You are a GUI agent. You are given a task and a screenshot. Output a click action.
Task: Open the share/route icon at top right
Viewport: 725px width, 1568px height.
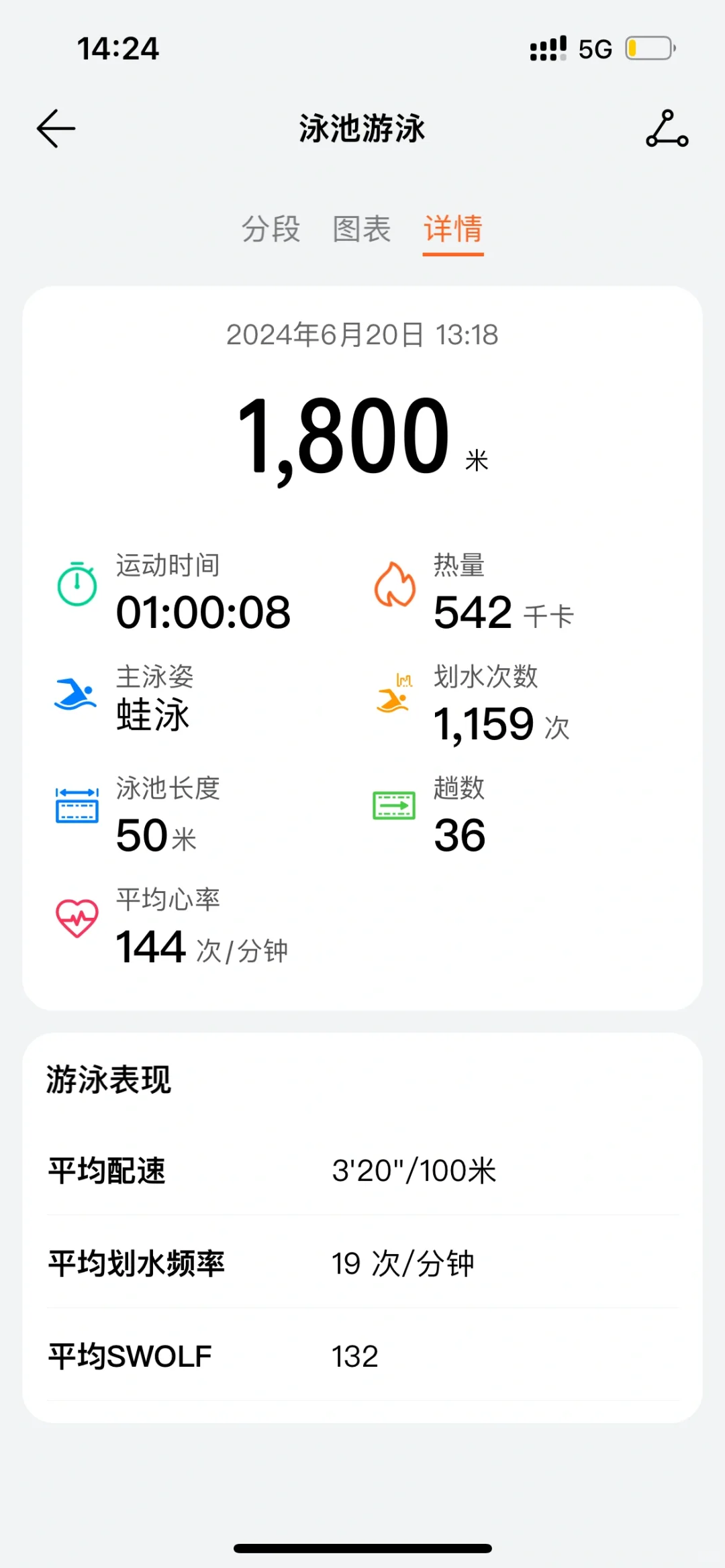pyautogui.click(x=667, y=128)
